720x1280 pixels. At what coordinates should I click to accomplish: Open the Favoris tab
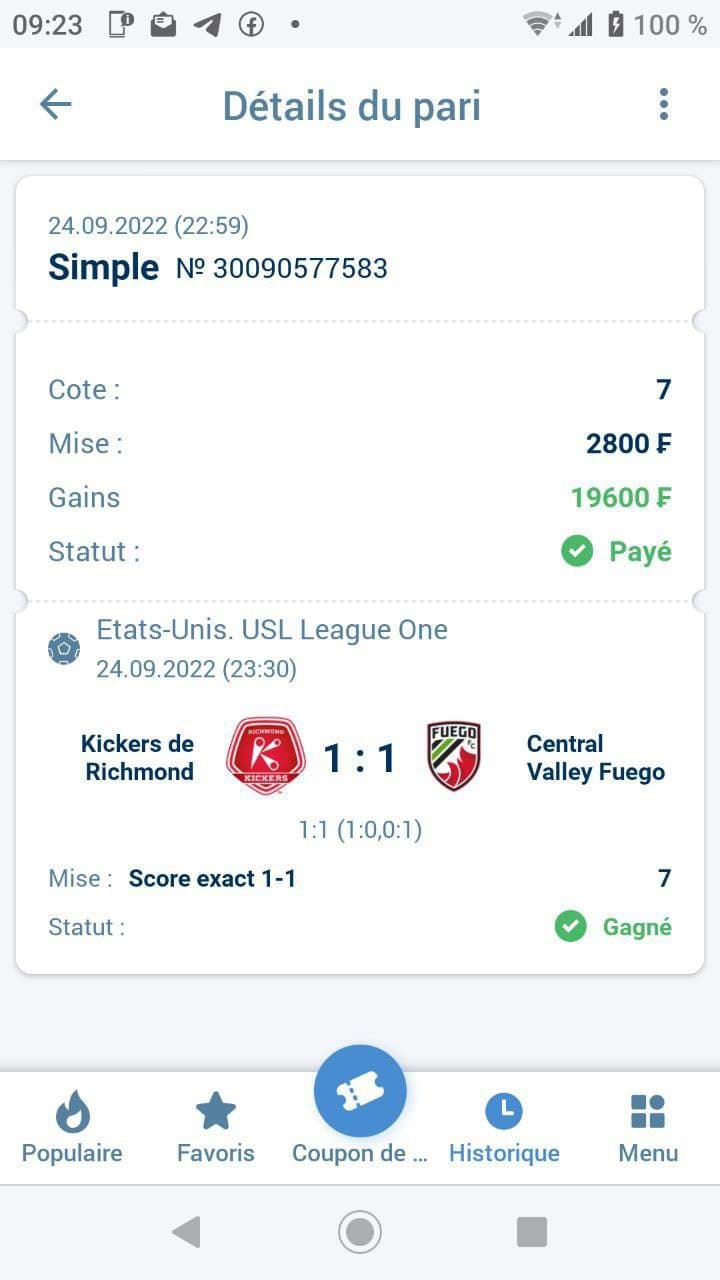pyautogui.click(x=216, y=1128)
